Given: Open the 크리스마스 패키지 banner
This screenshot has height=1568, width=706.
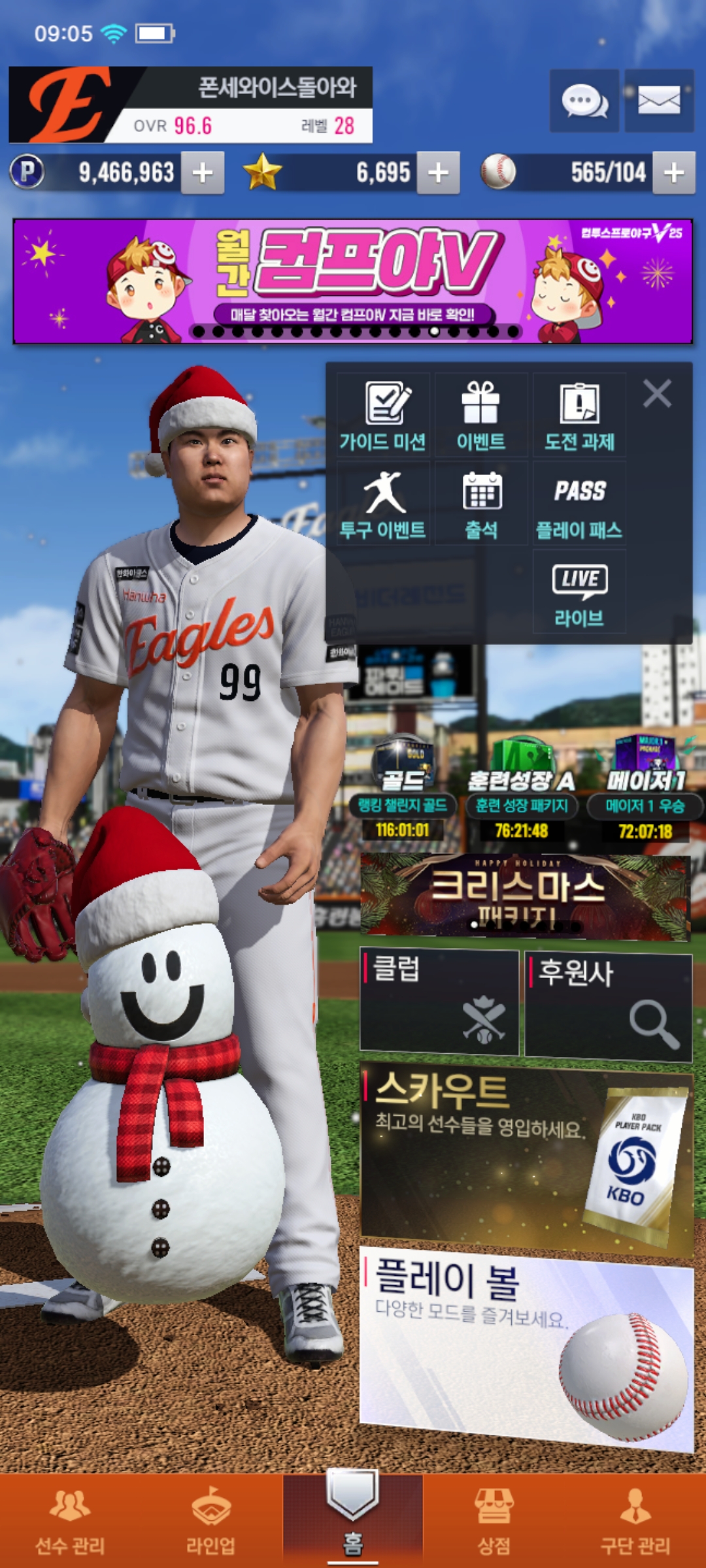Looking at the screenshot, I should (525, 896).
